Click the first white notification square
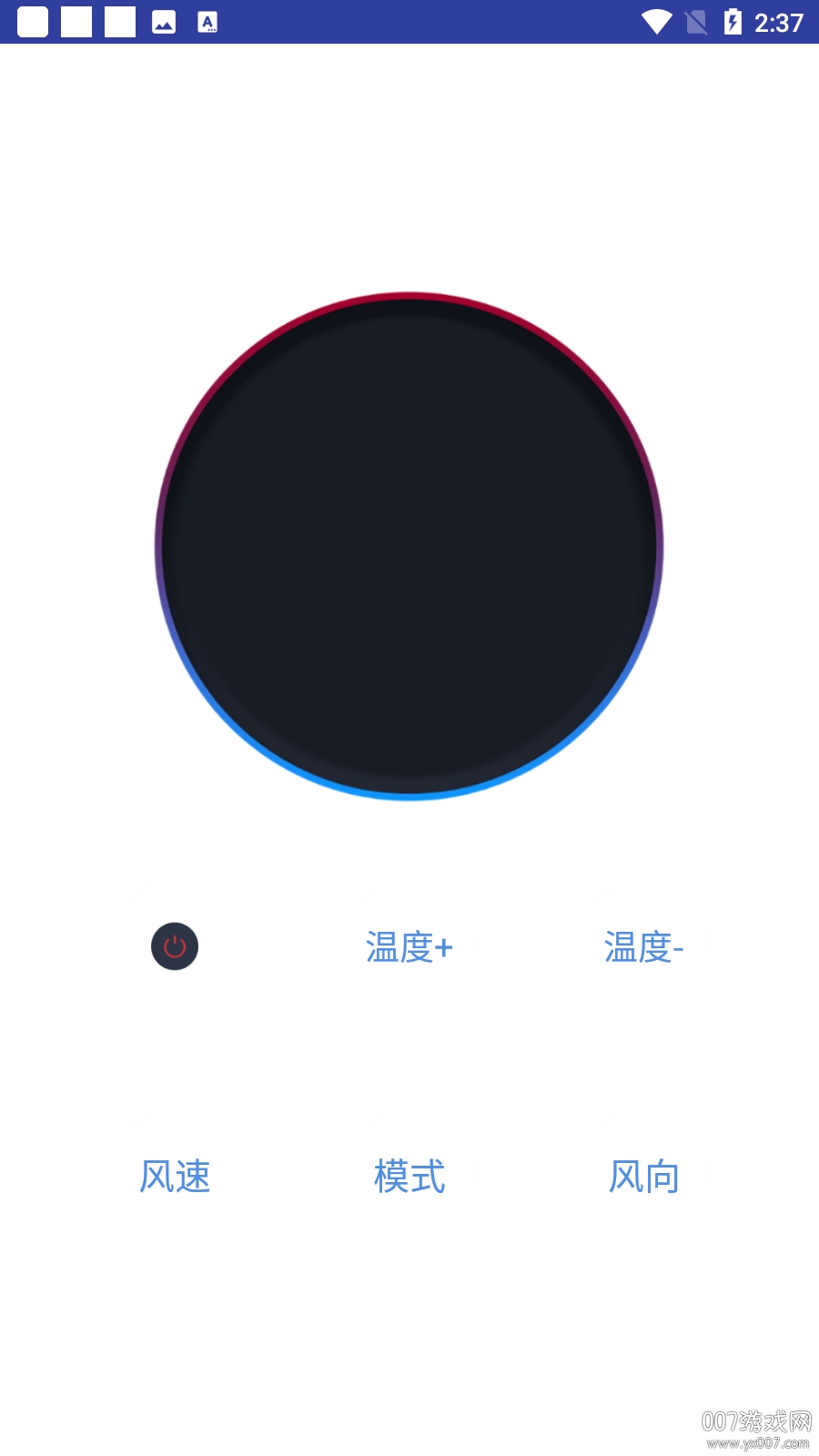This screenshot has width=819, height=1456. pos(34,22)
